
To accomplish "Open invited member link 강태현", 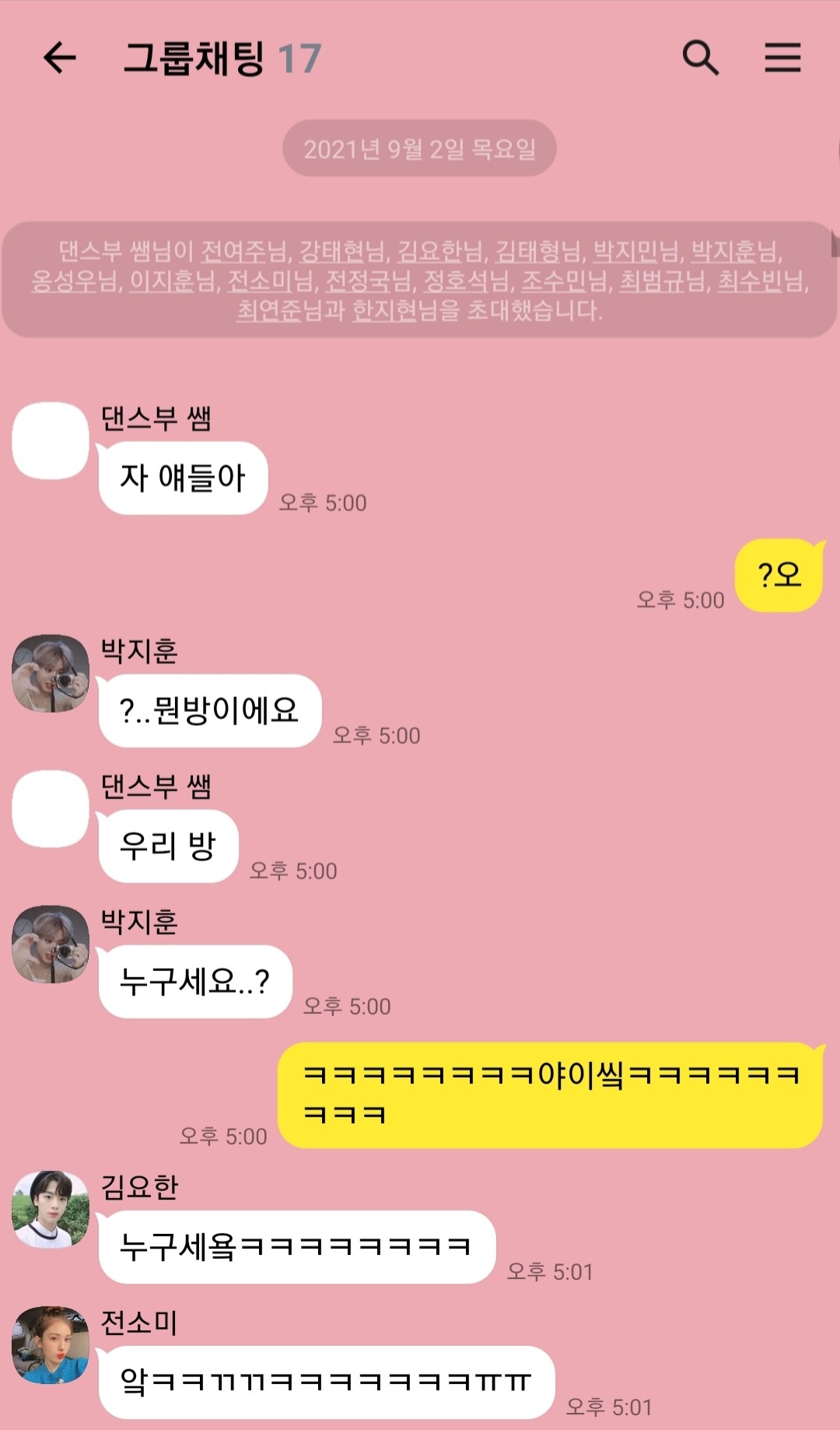I will click(x=332, y=251).
